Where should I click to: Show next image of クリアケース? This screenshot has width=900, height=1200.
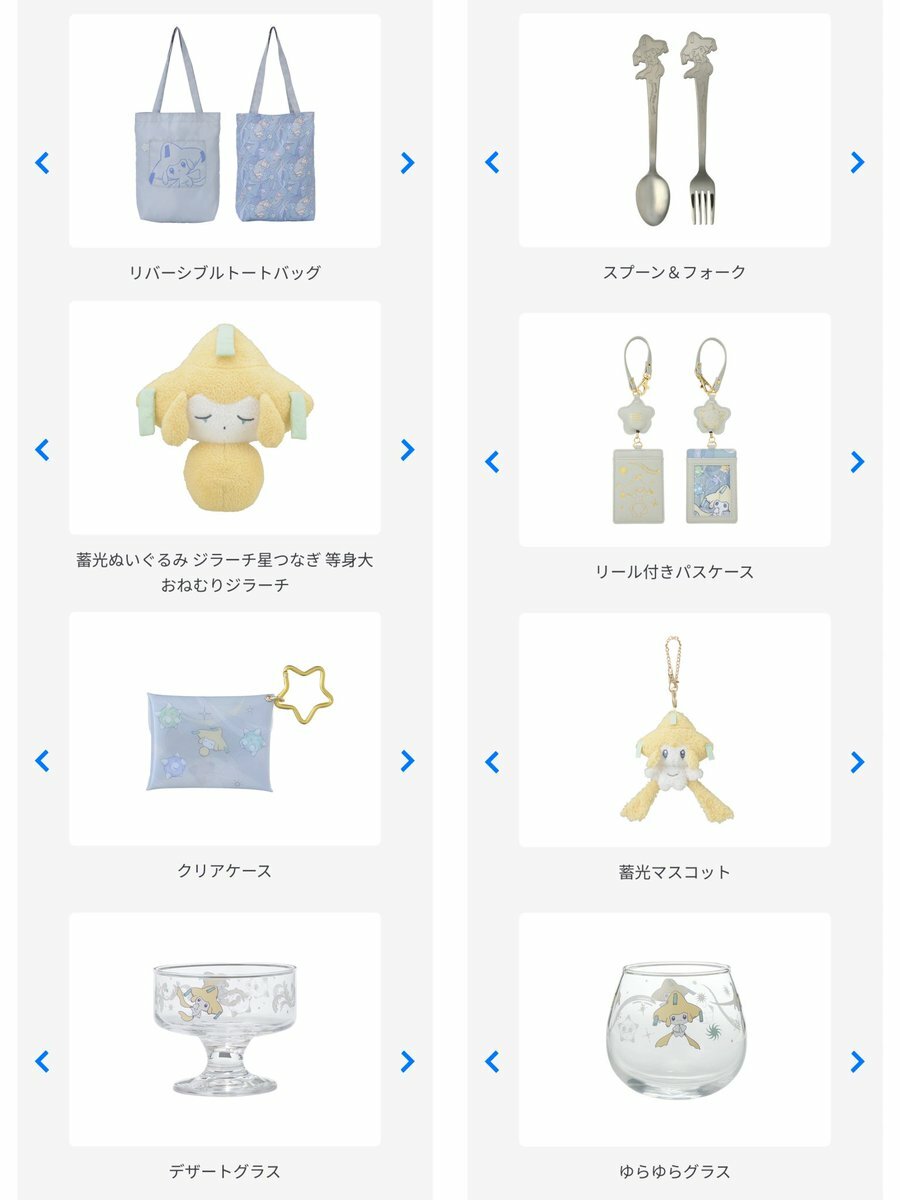click(407, 761)
